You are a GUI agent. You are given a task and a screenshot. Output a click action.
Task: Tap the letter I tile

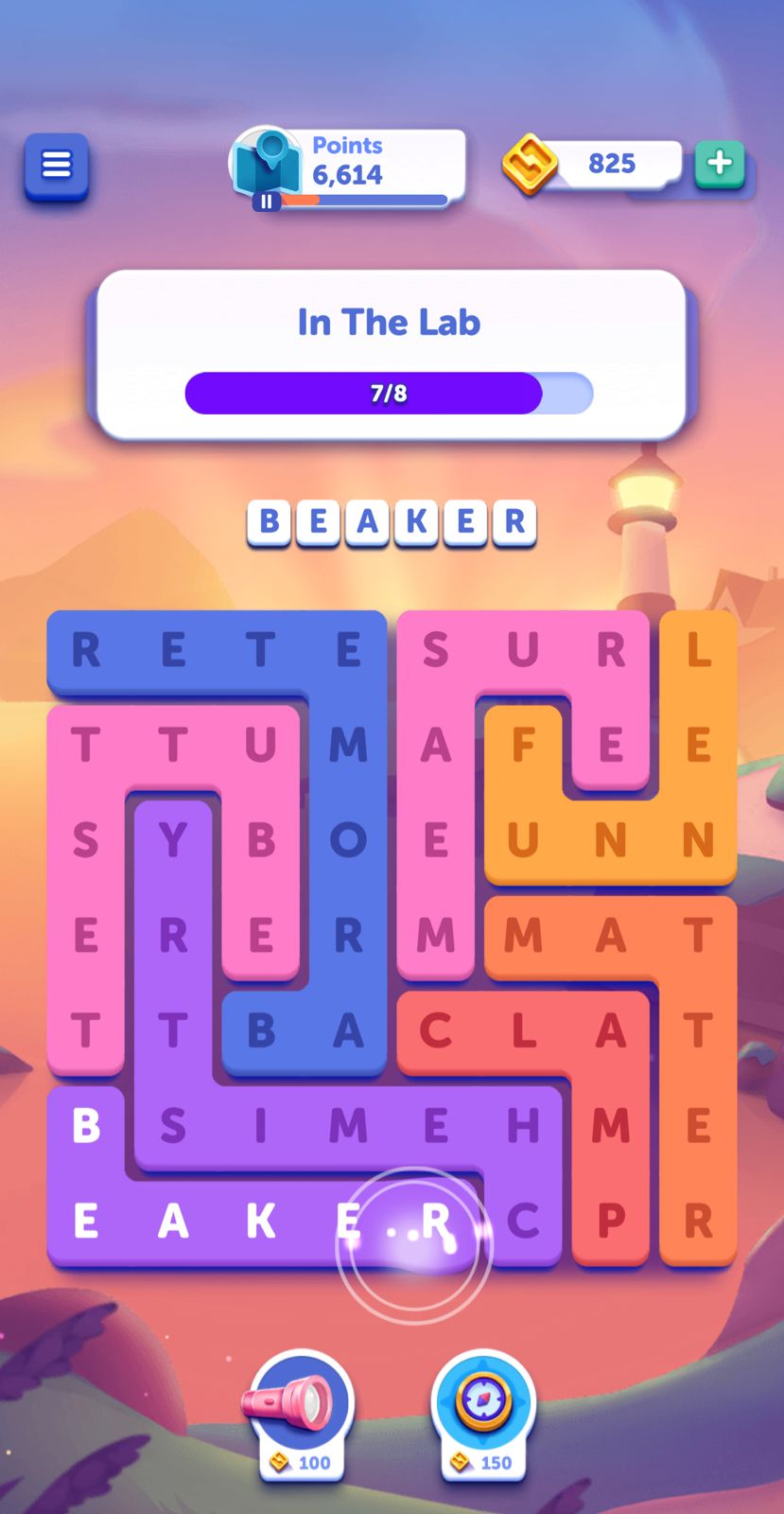pos(260,1126)
